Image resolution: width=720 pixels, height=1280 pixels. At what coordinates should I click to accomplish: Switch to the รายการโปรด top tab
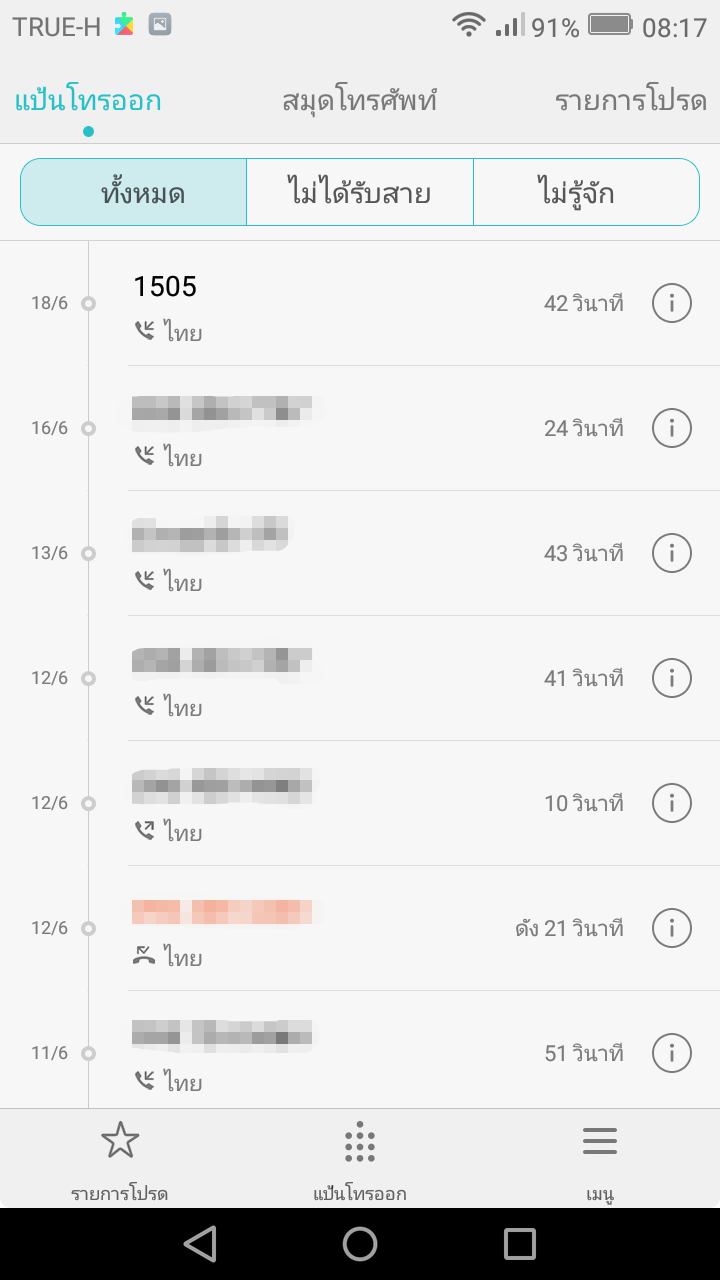(630, 101)
